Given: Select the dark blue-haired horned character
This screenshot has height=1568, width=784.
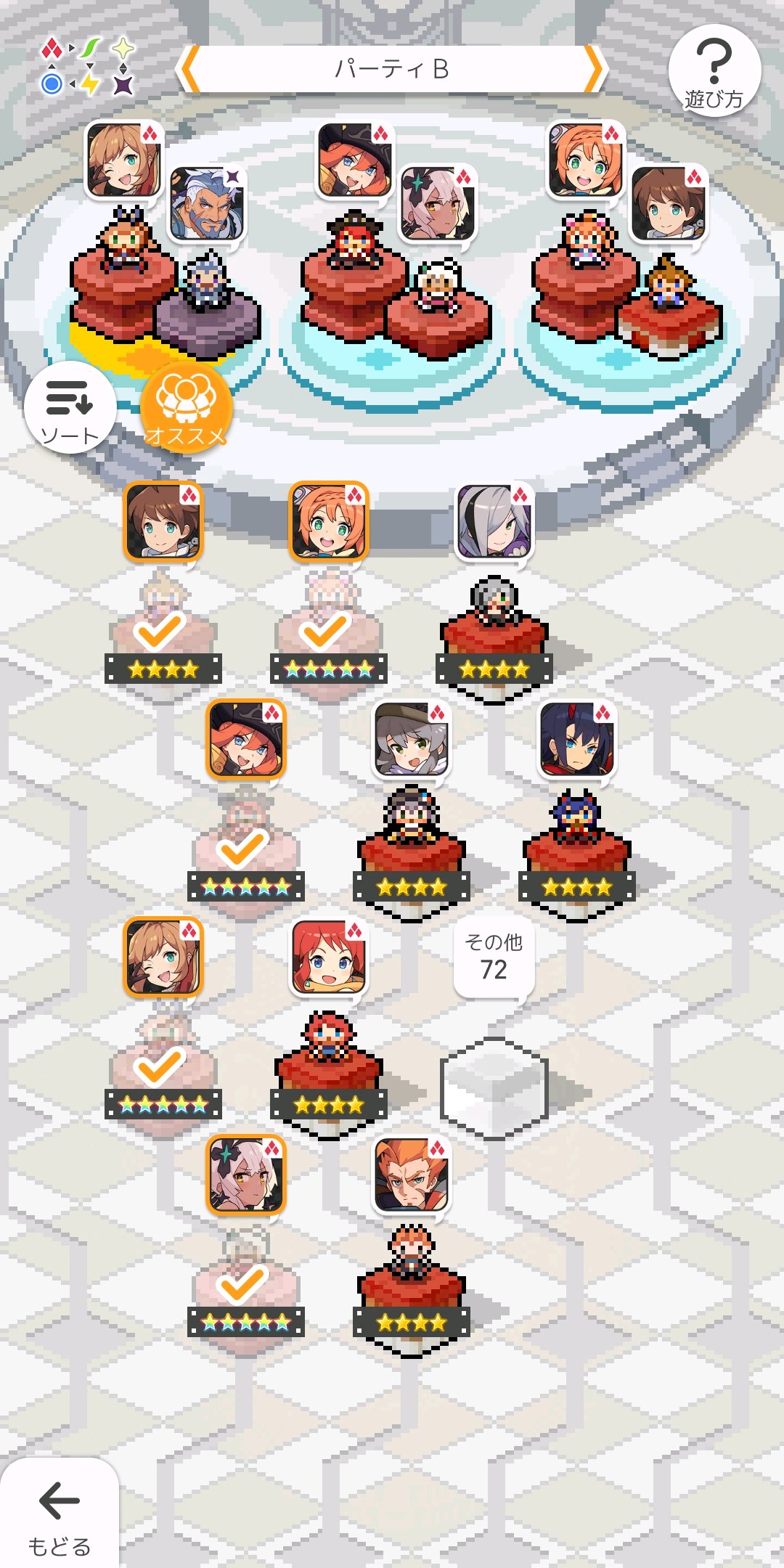Looking at the screenshot, I should (576, 739).
